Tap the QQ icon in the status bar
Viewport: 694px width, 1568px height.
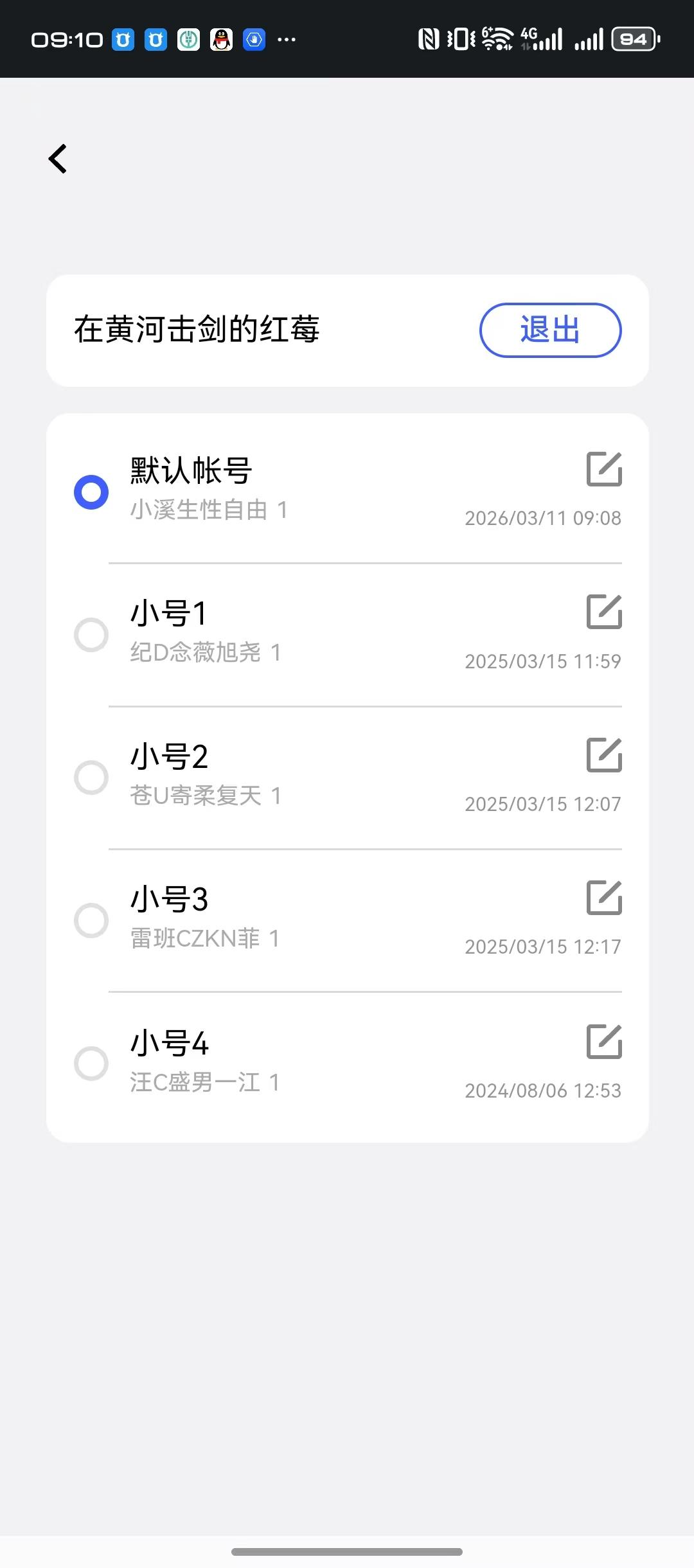tap(222, 39)
